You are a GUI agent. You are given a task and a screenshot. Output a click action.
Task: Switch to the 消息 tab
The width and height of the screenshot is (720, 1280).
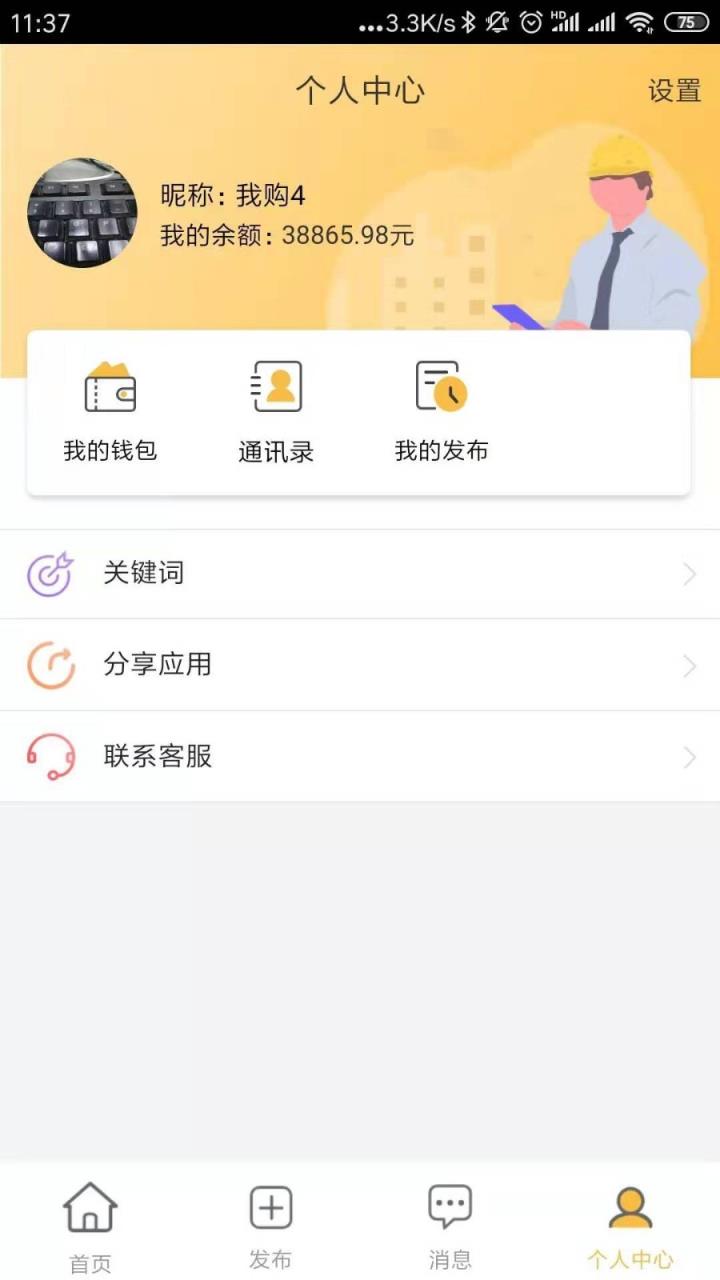tap(450, 1230)
